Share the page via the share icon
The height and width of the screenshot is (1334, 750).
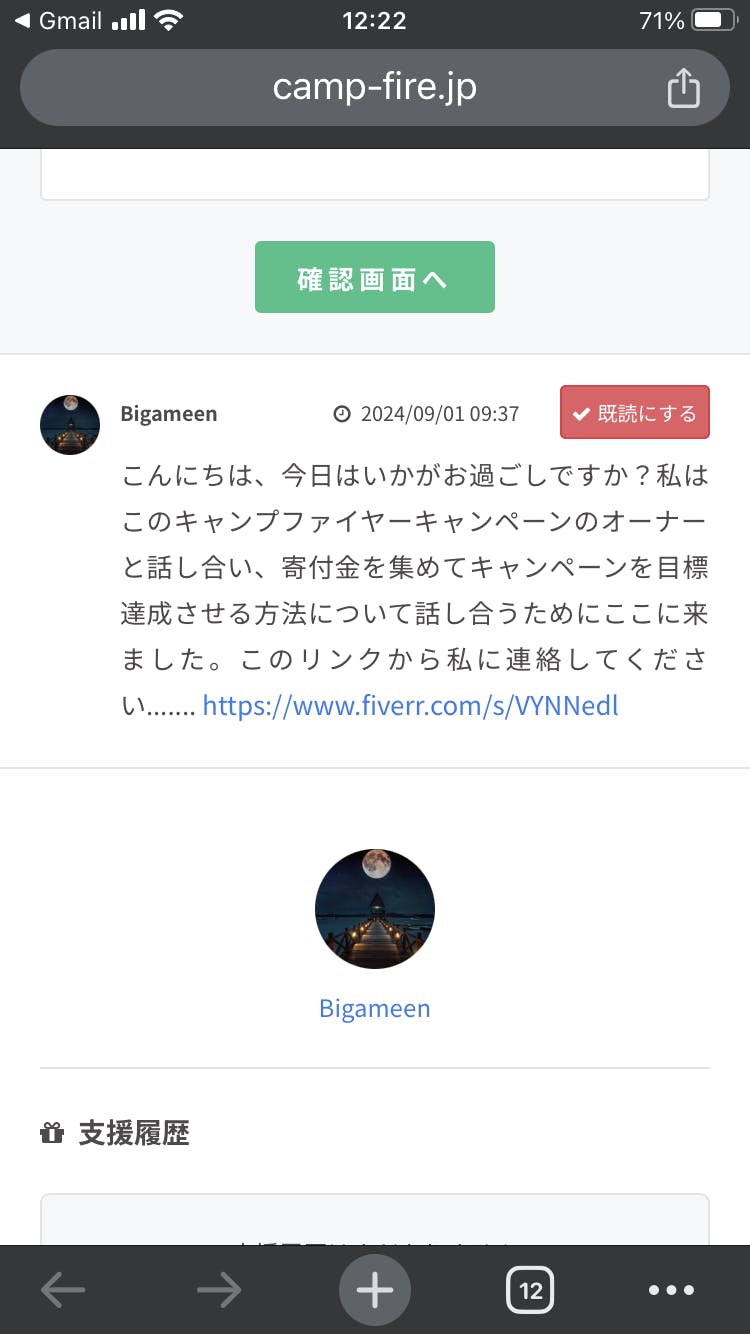(x=683, y=88)
